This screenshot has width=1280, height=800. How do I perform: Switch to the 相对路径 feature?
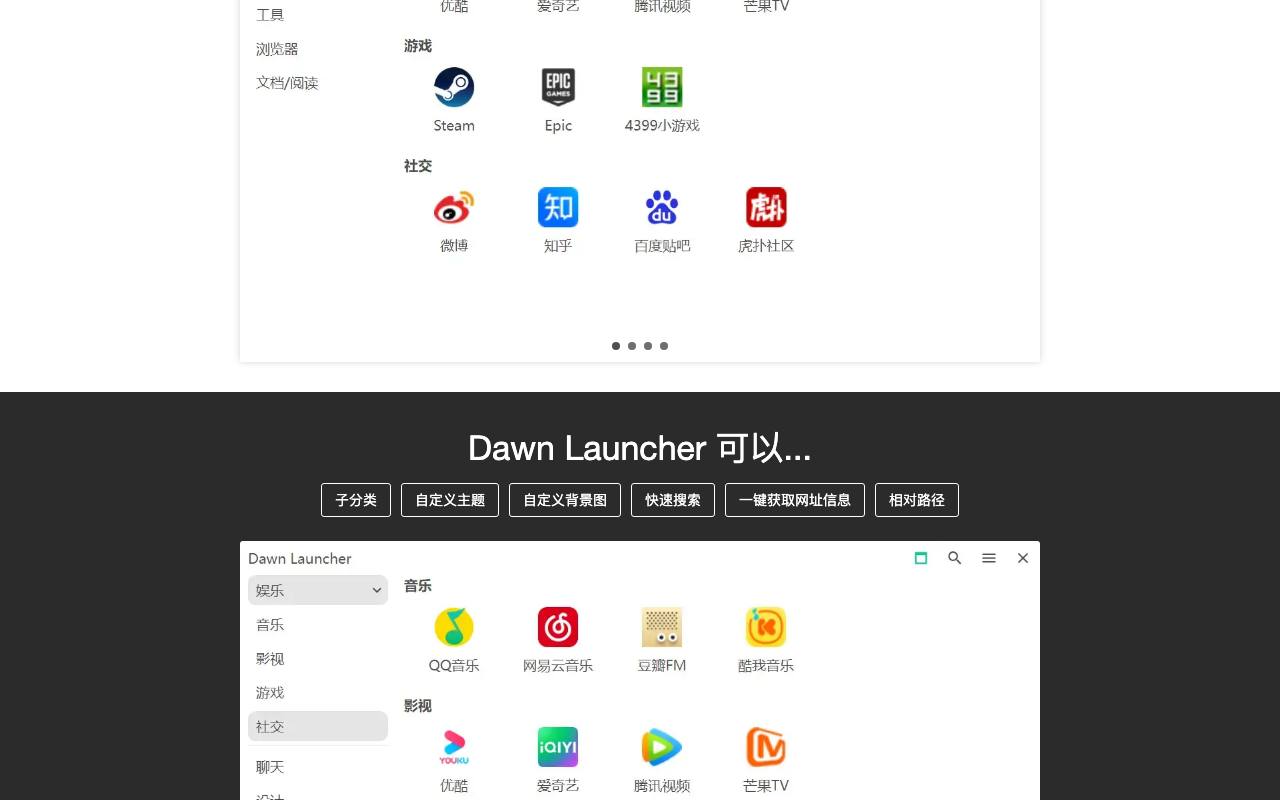[917, 500]
